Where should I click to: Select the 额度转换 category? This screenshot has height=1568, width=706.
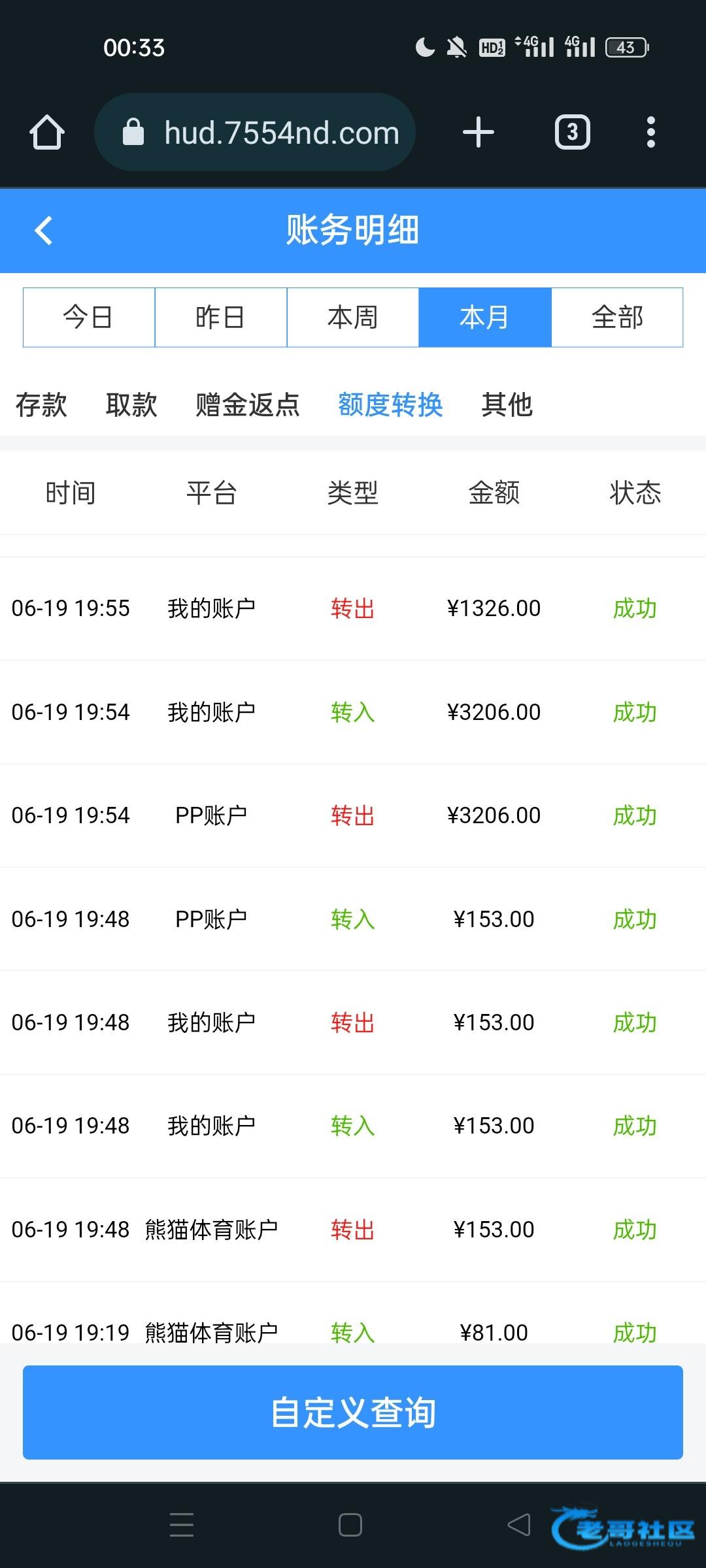click(390, 405)
